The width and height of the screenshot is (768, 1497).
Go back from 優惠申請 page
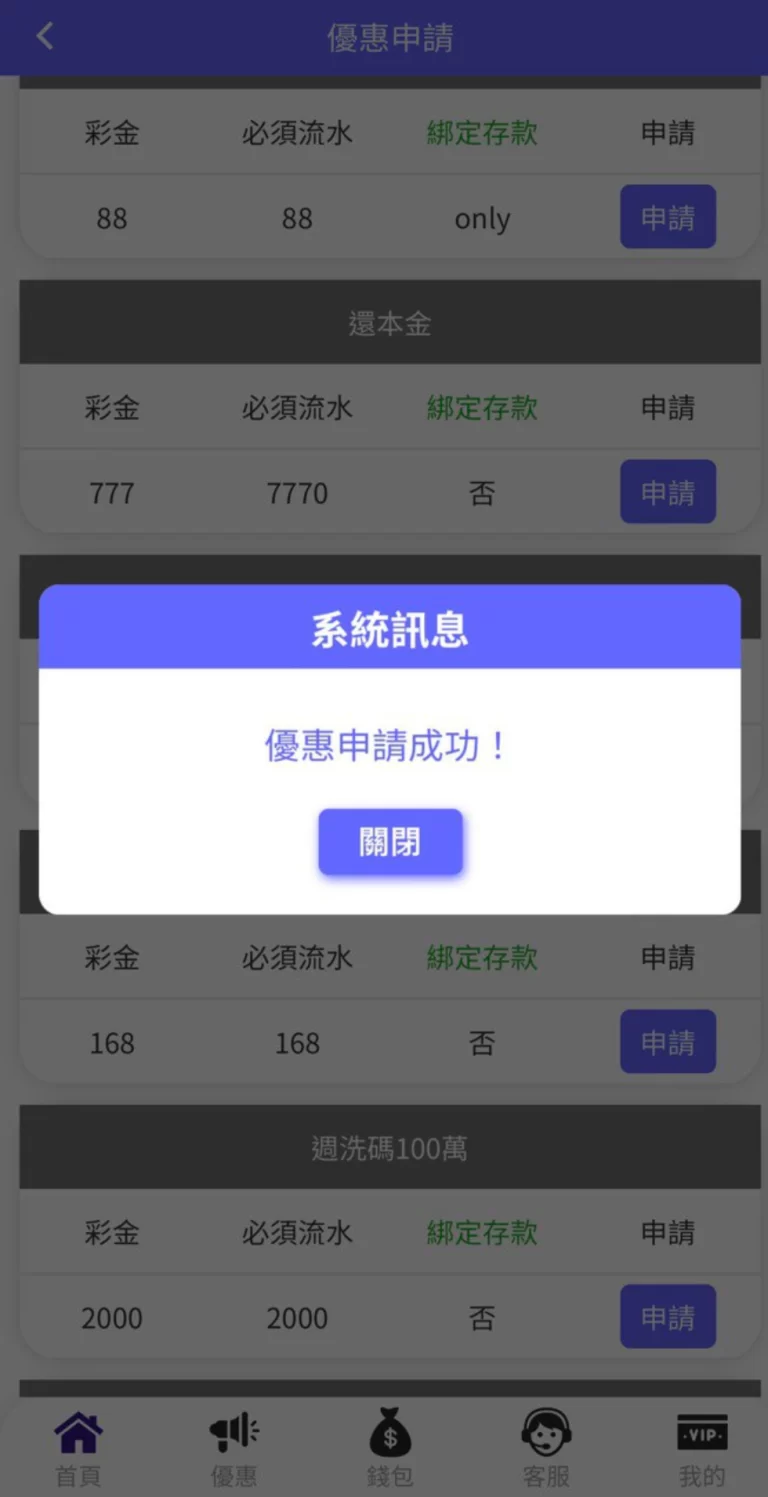[x=45, y=37]
